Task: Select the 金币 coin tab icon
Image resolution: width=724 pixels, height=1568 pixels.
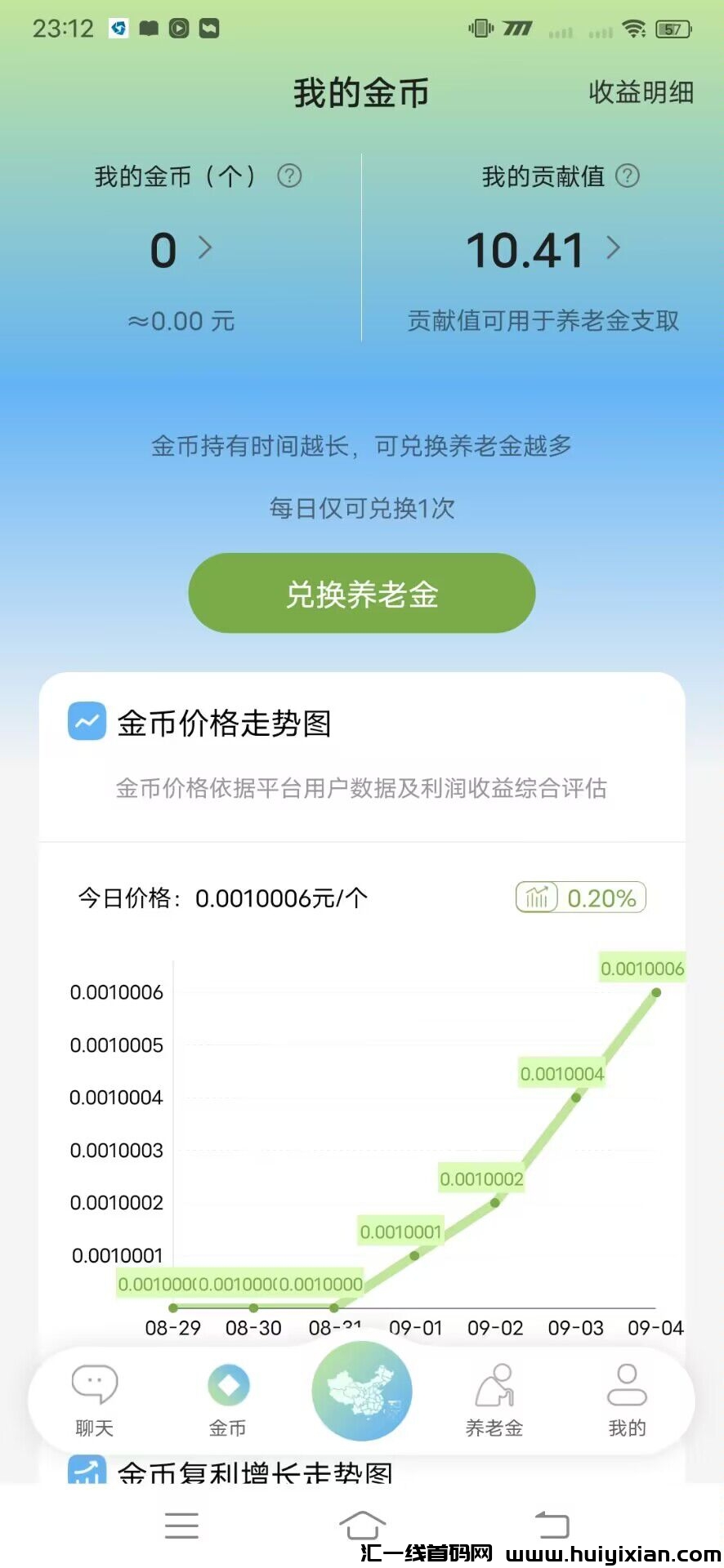Action: pos(226,1383)
